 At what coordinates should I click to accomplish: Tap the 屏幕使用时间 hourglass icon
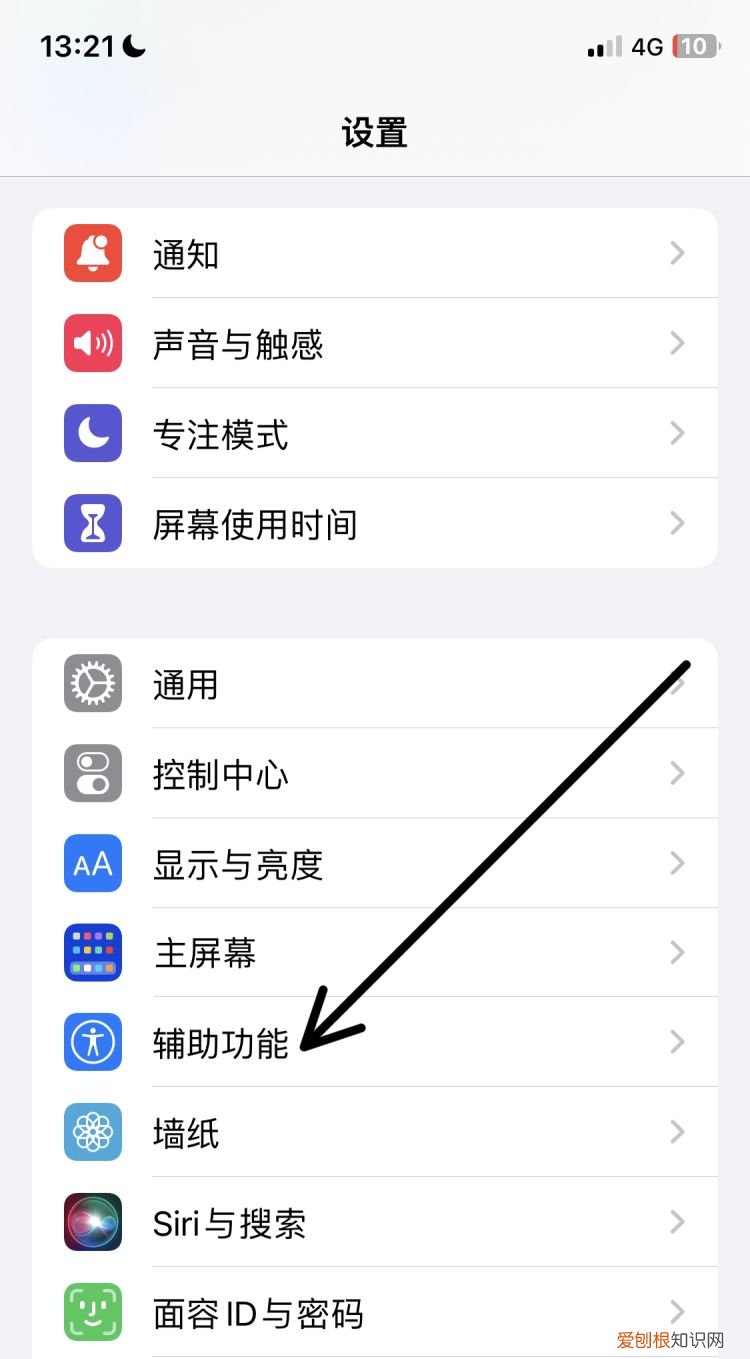tap(92, 523)
